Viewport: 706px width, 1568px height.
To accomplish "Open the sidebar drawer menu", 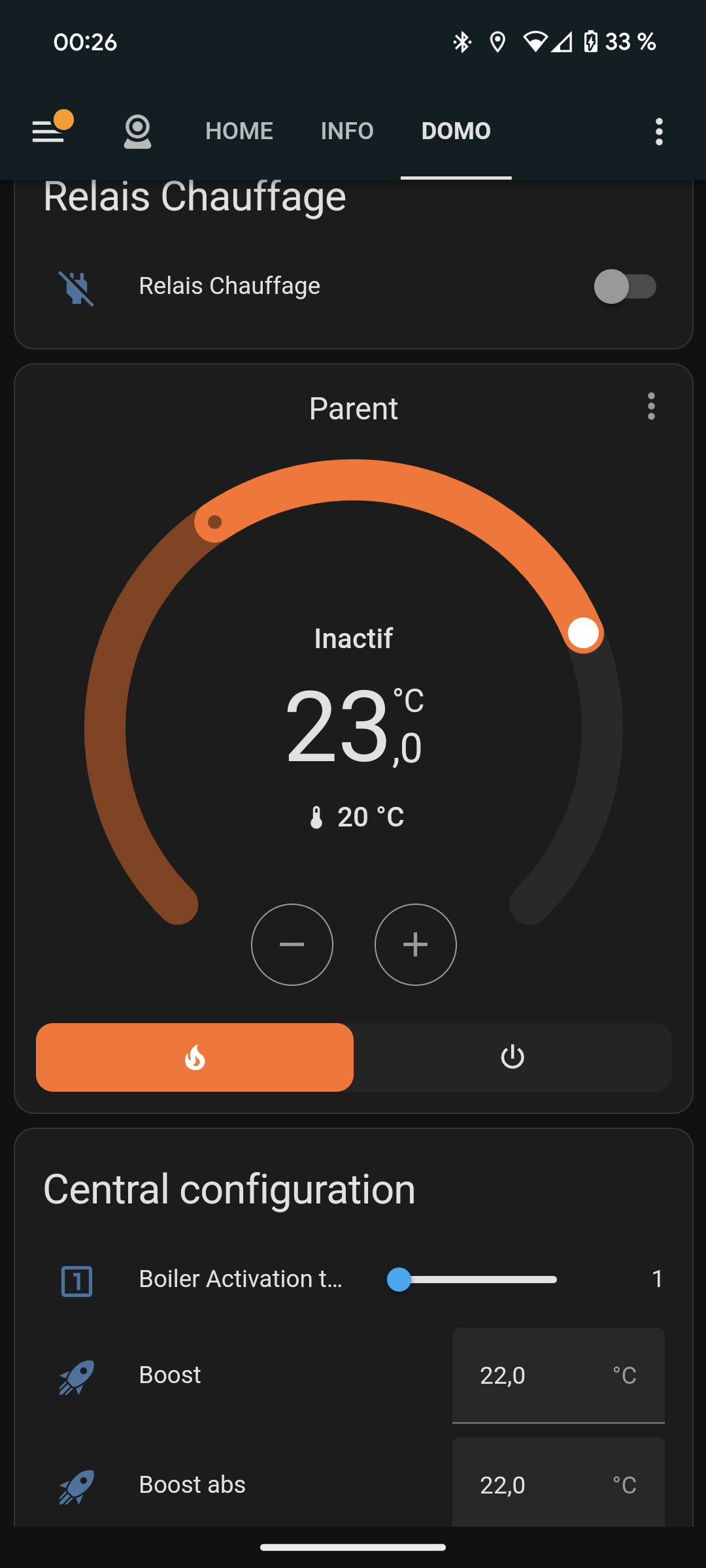I will point(48,131).
